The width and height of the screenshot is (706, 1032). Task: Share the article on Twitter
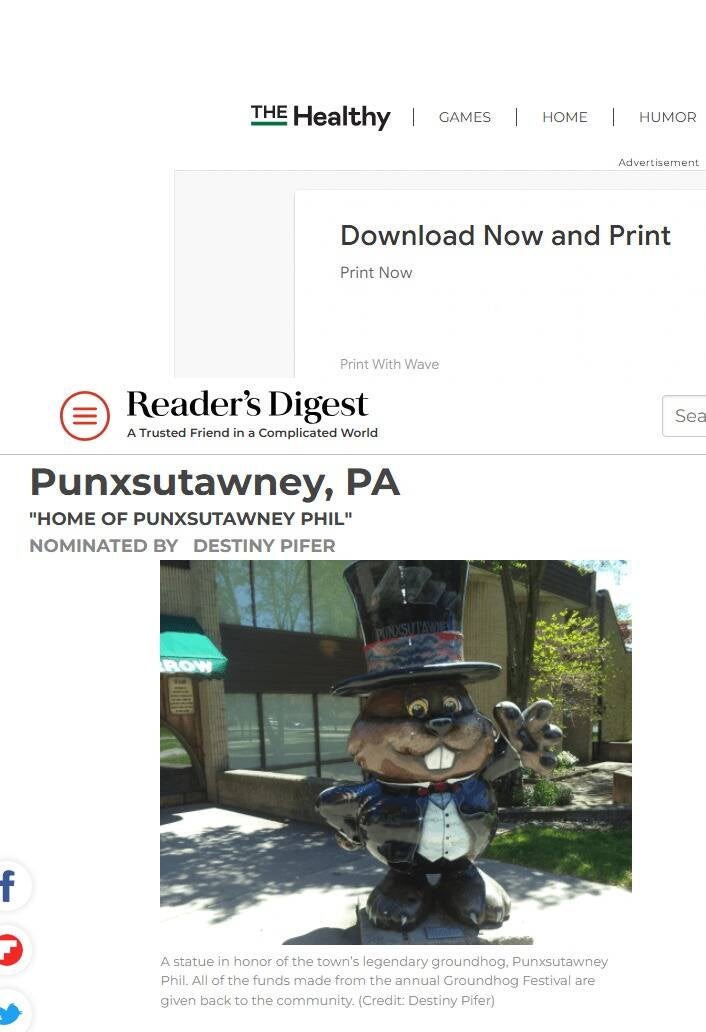(10, 1012)
